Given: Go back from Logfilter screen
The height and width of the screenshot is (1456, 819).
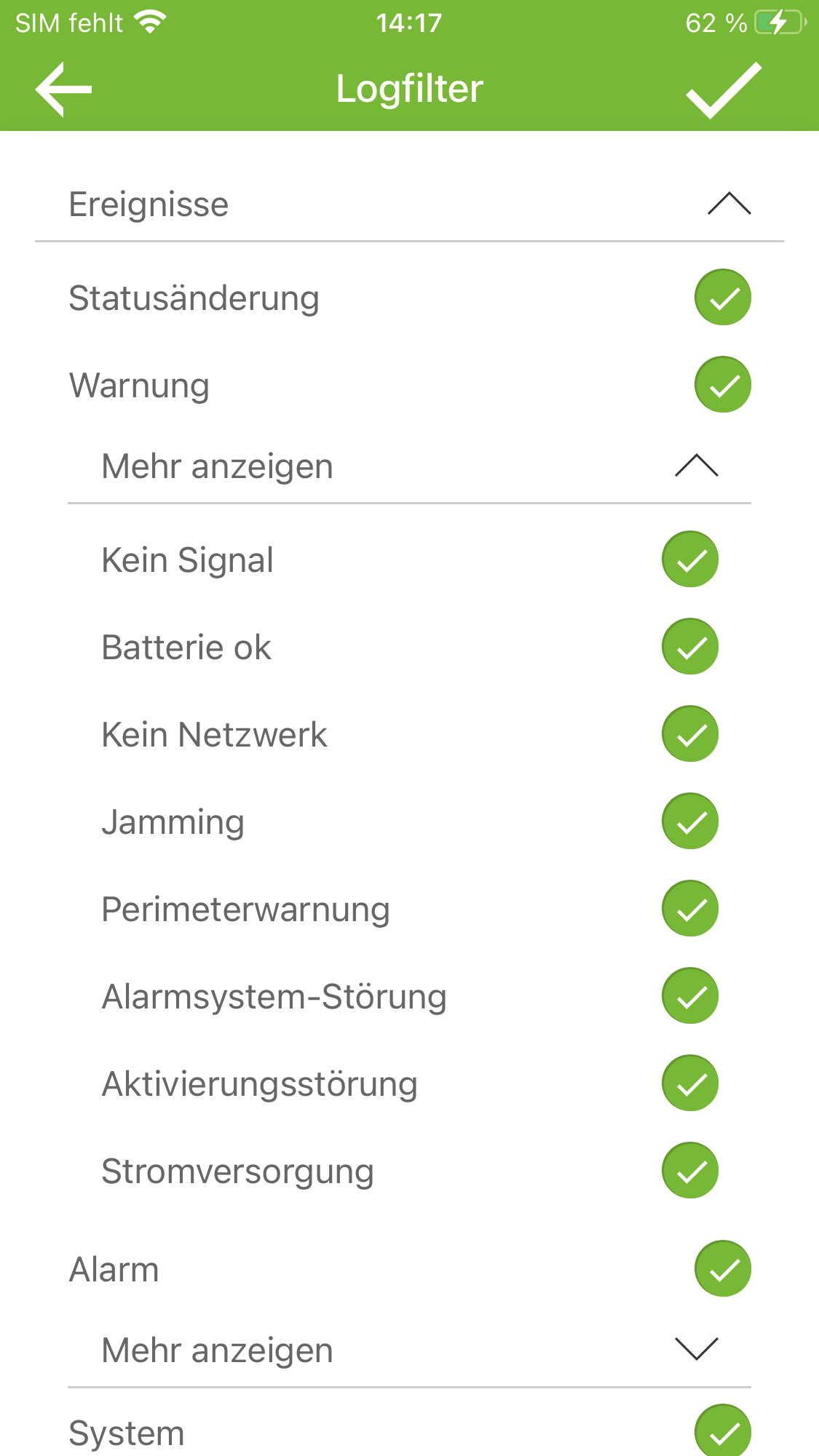Looking at the screenshot, I should (x=64, y=89).
